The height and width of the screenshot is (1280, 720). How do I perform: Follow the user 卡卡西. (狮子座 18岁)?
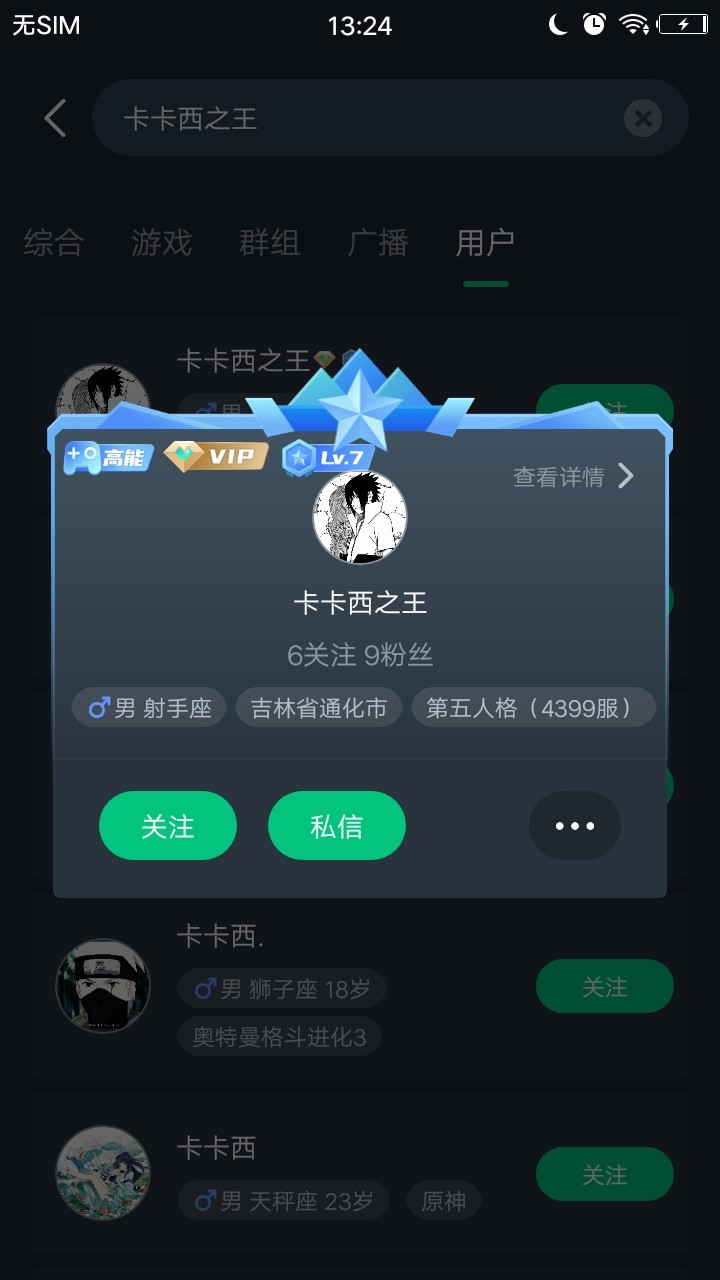(x=604, y=986)
